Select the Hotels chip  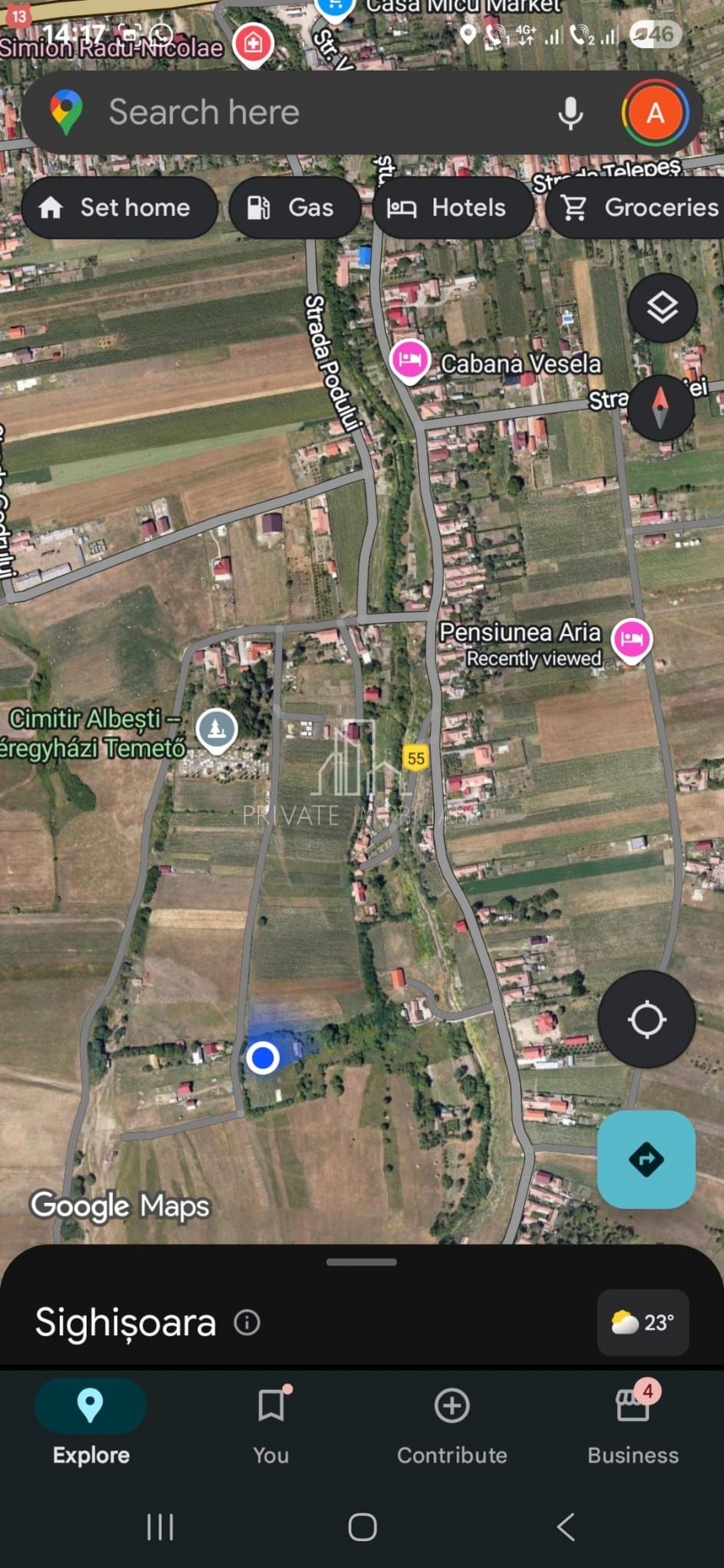(x=452, y=208)
